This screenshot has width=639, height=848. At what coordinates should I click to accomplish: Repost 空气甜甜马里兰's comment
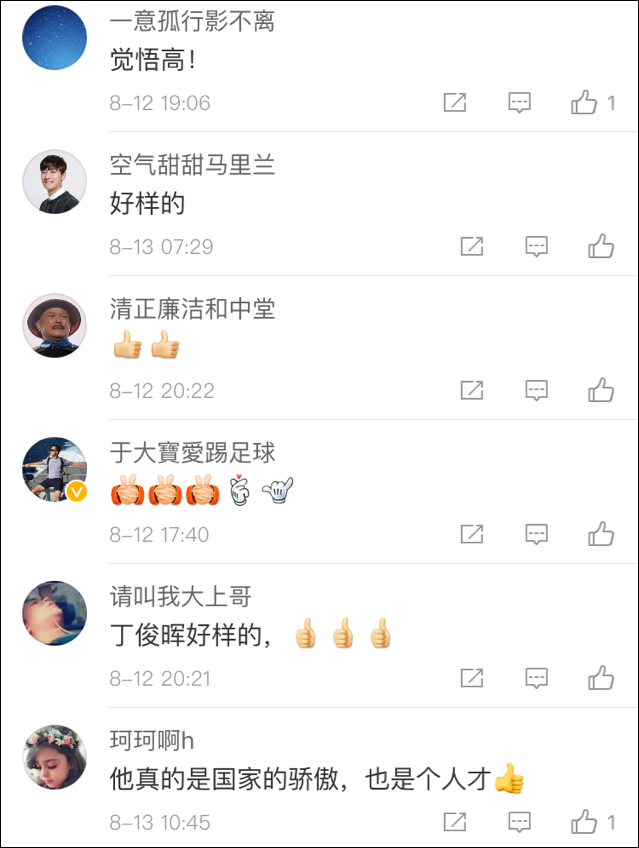pos(472,246)
